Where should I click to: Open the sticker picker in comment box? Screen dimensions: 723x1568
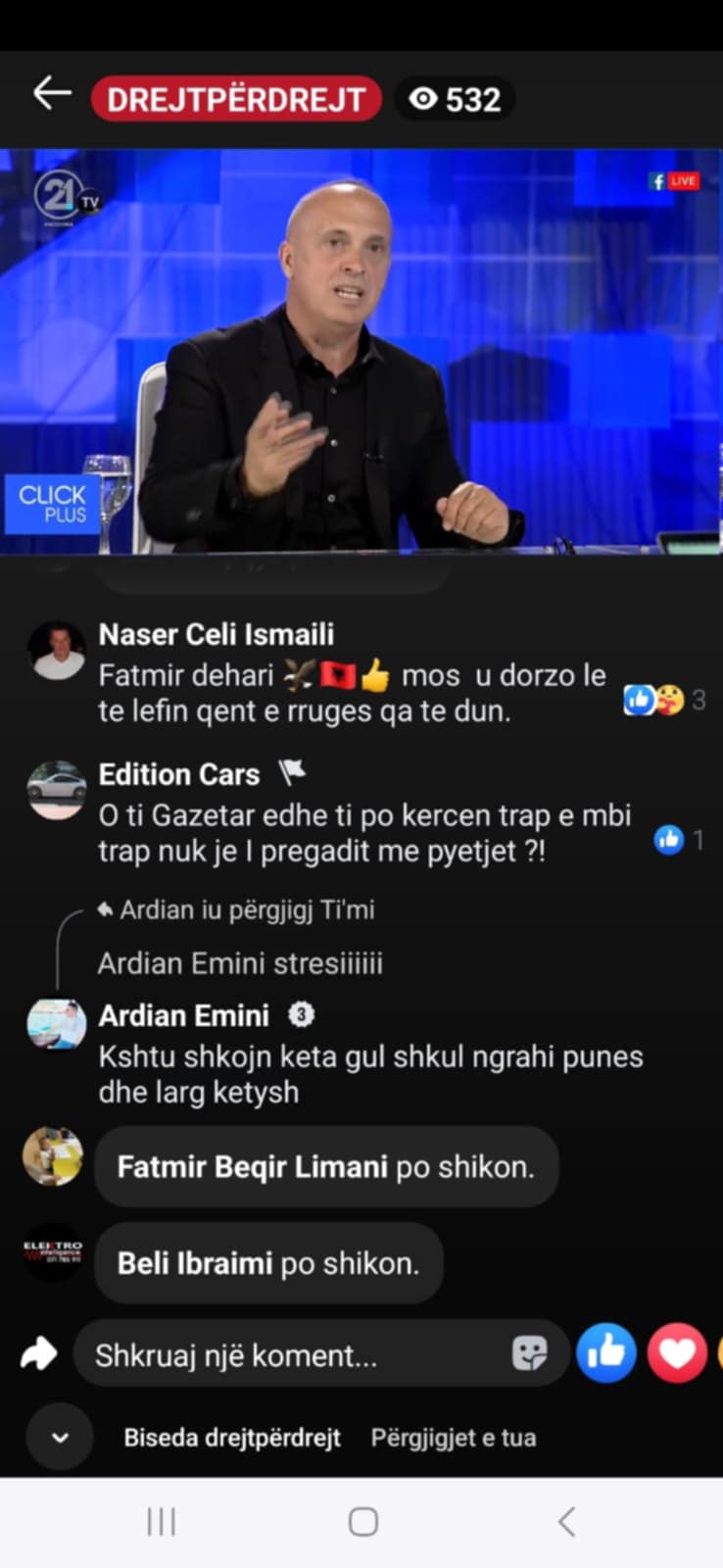529,1354
